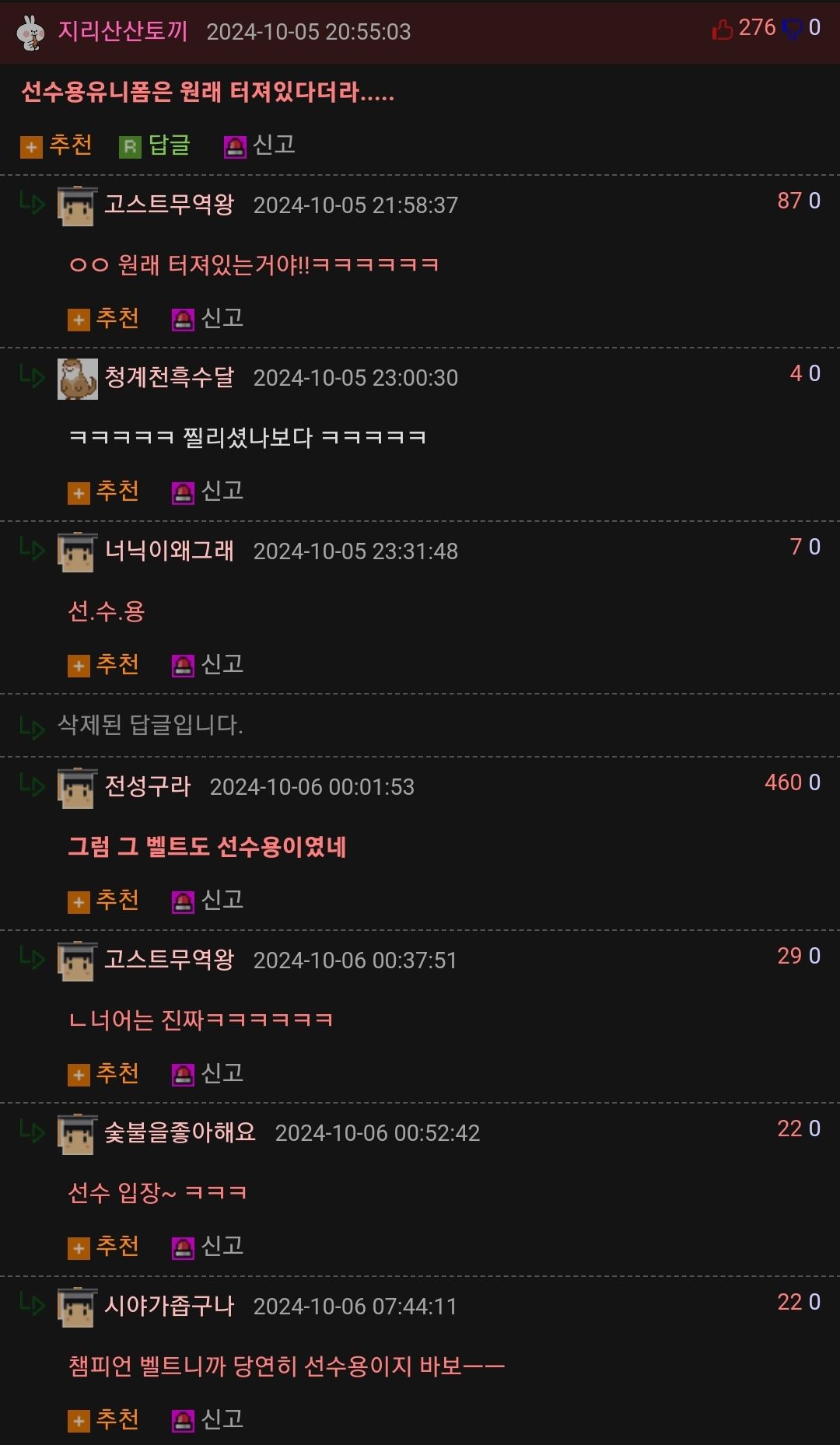The width and height of the screenshot is (840, 1445).
Task: Report 전성구라's reply
Action: [x=208, y=901]
